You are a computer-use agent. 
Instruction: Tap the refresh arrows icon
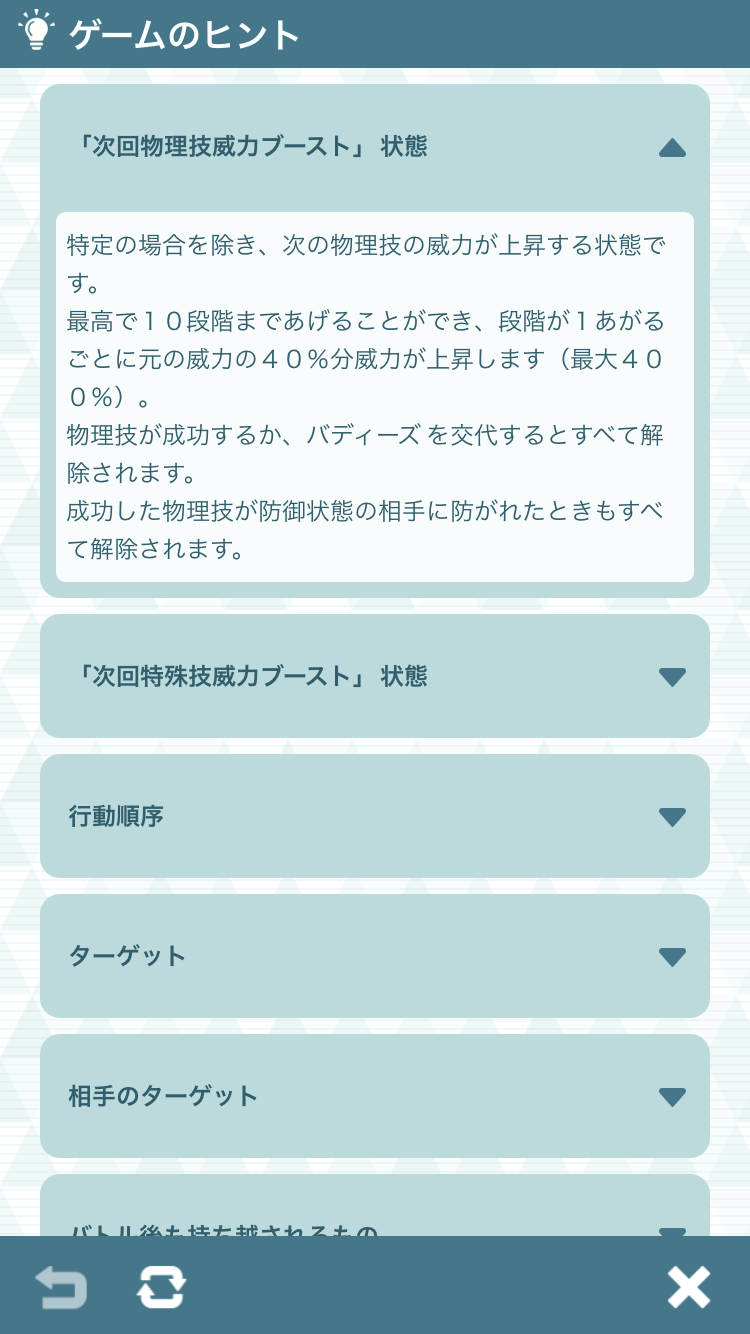click(161, 1287)
